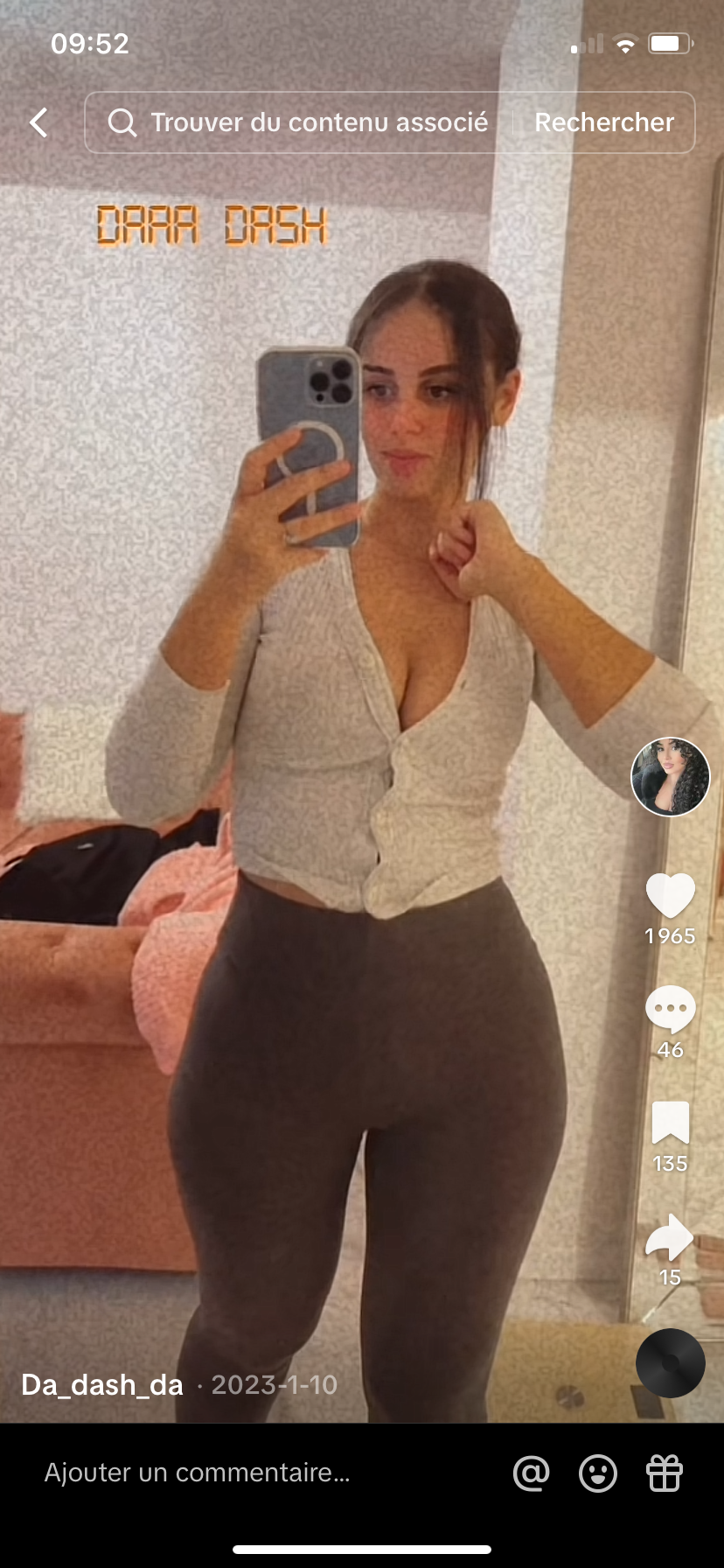The image size is (724, 1568).
Task: Mention someone with the @ icon
Action: (x=532, y=1473)
